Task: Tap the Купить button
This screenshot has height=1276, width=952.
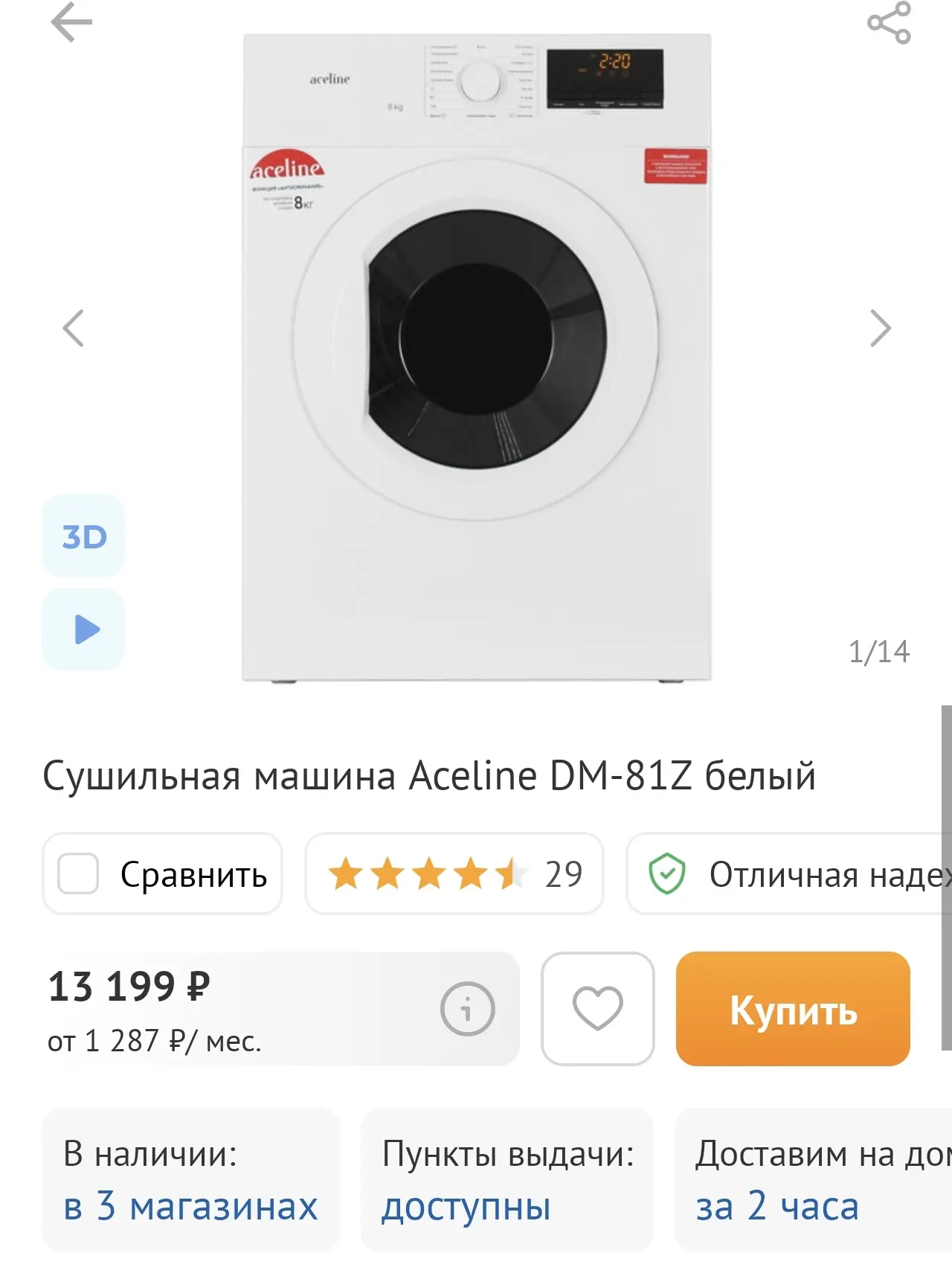Action: pyautogui.click(x=793, y=1009)
